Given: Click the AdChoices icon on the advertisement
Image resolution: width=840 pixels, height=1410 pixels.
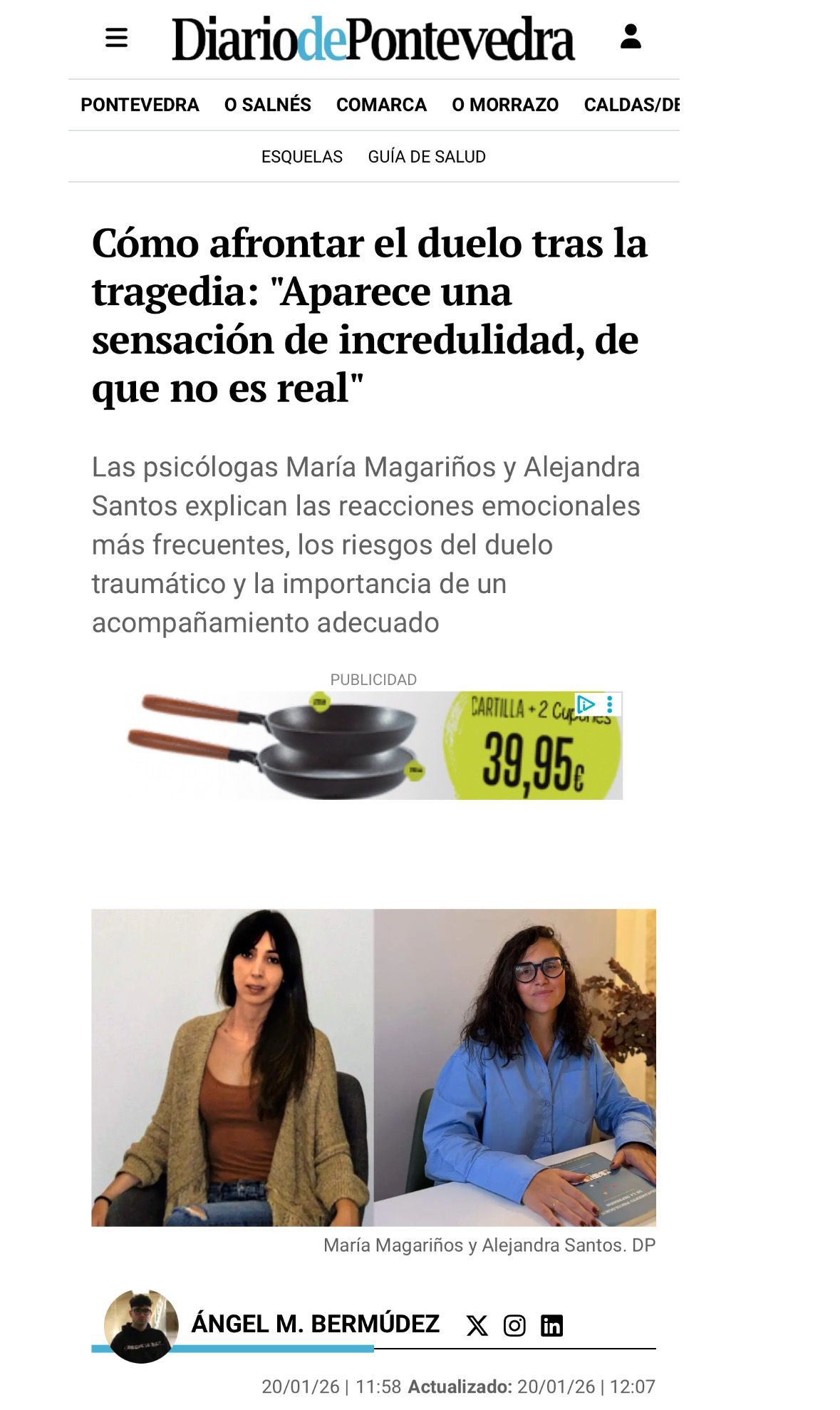Looking at the screenshot, I should (x=585, y=704).
